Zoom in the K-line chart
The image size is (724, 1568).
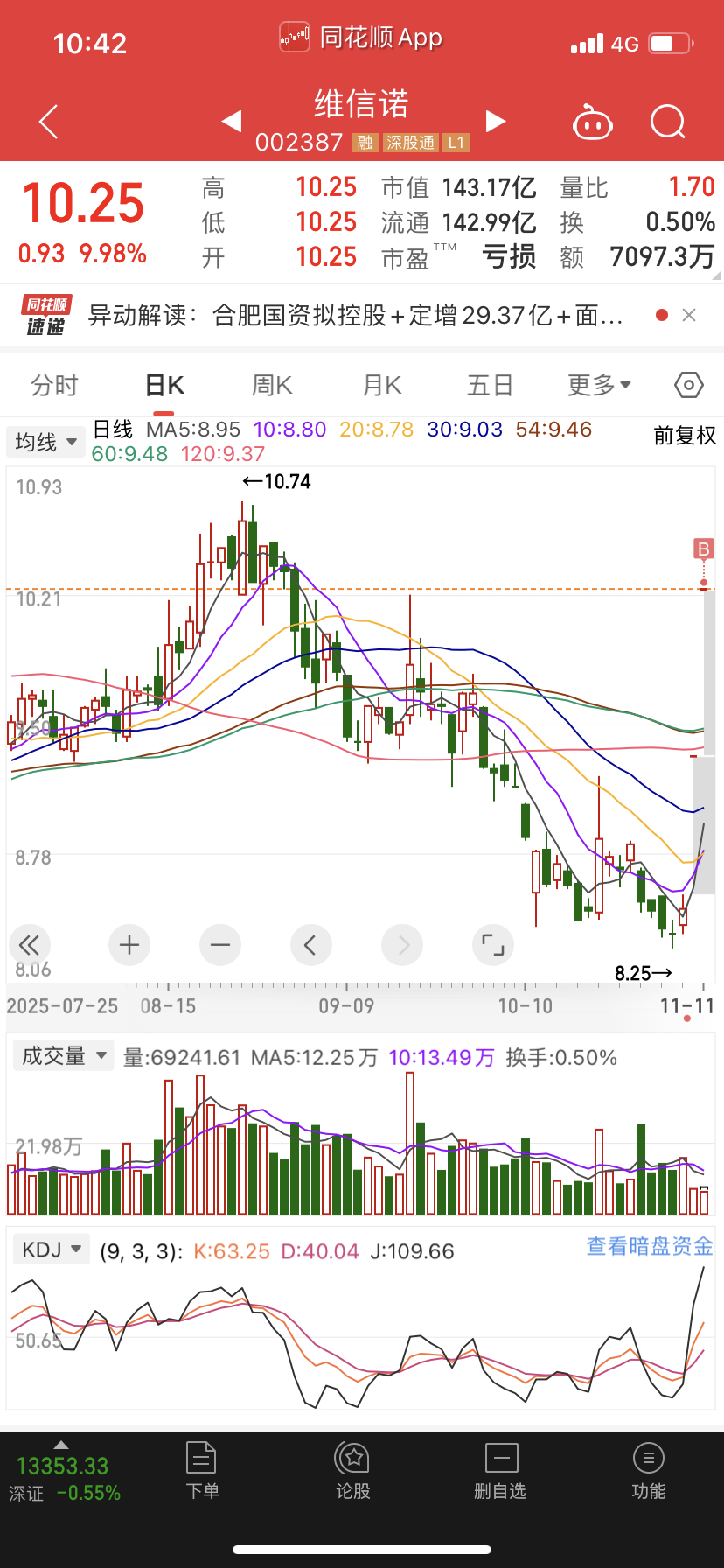coord(129,945)
